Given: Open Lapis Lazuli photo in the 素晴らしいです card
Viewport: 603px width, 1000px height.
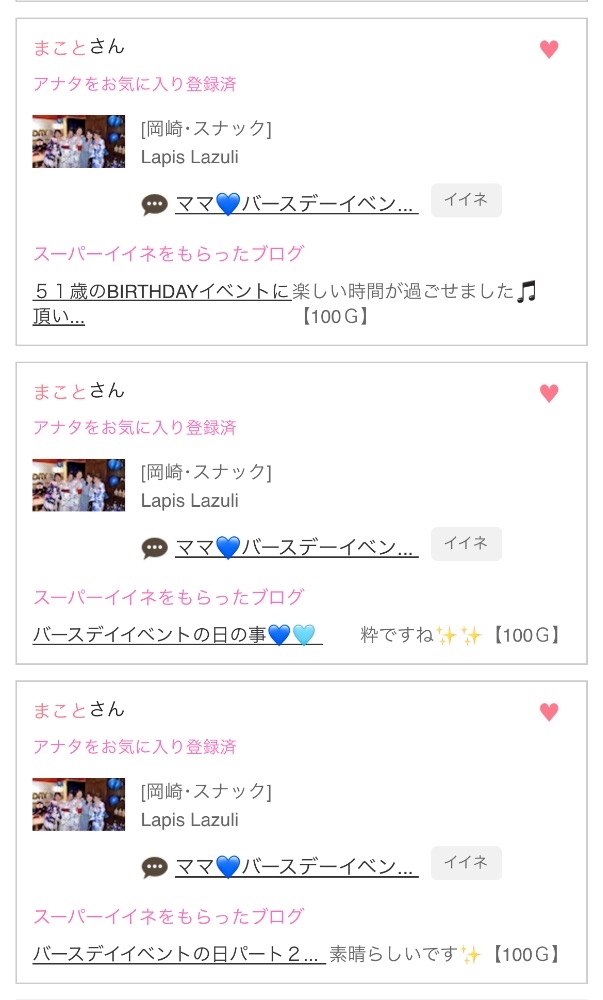Looking at the screenshot, I should coord(78,804).
